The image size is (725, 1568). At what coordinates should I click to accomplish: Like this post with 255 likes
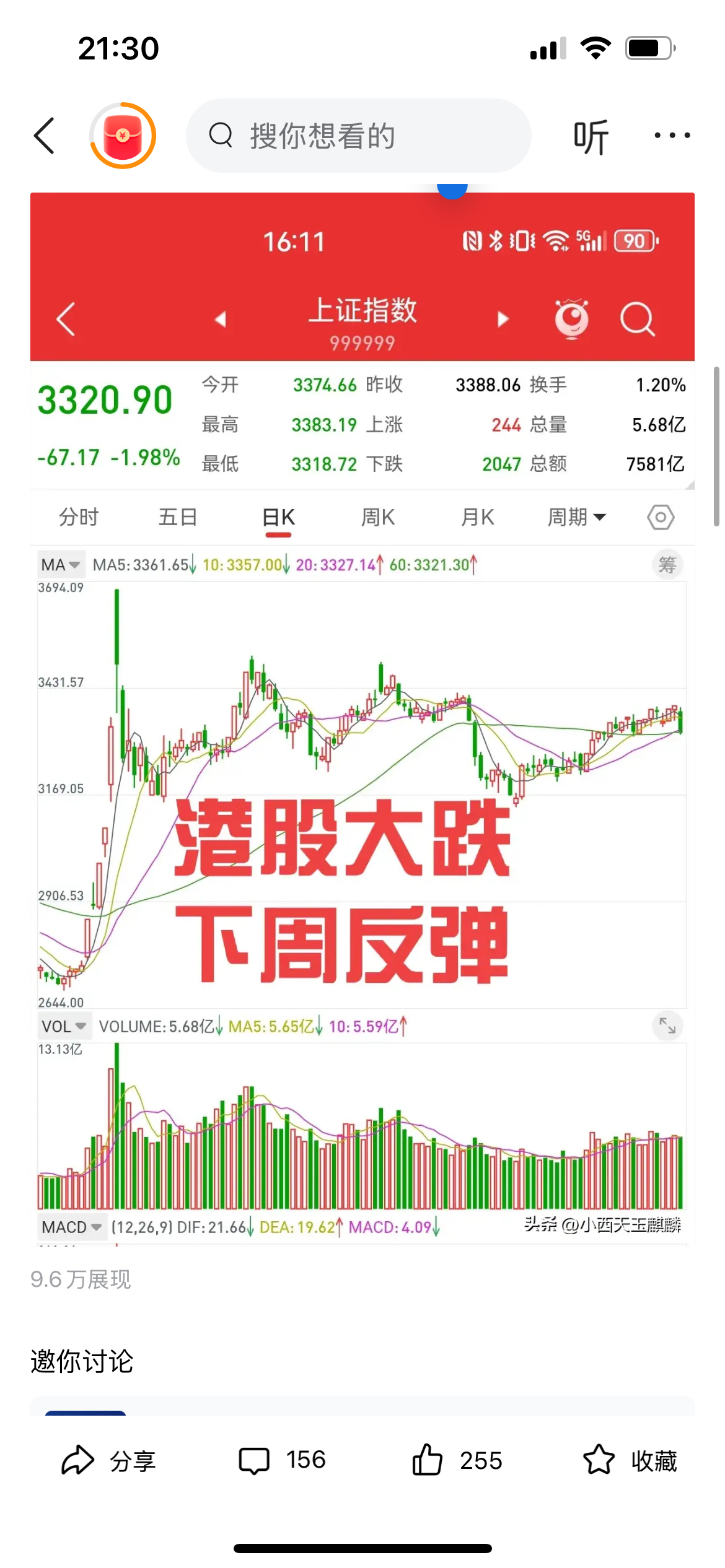[457, 1460]
